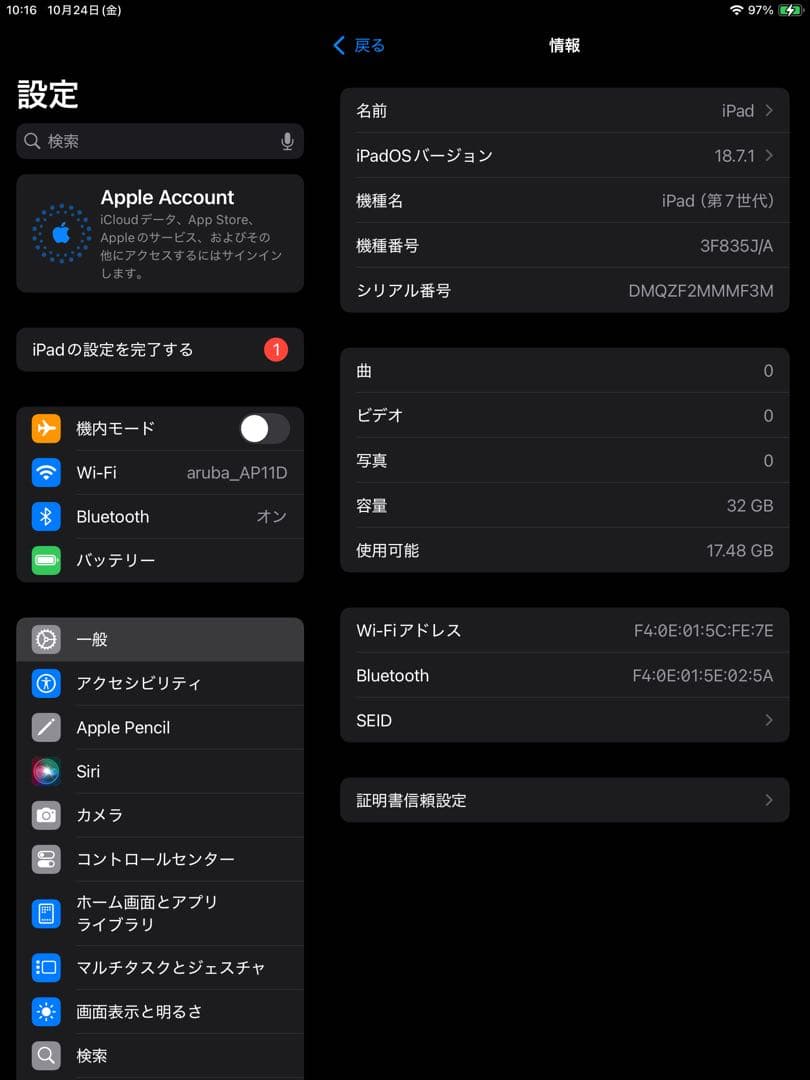Screen dimensions: 810x1080
Task: Open 証明書信頼設定 (Certificate Trust Settings)
Action: 565,800
